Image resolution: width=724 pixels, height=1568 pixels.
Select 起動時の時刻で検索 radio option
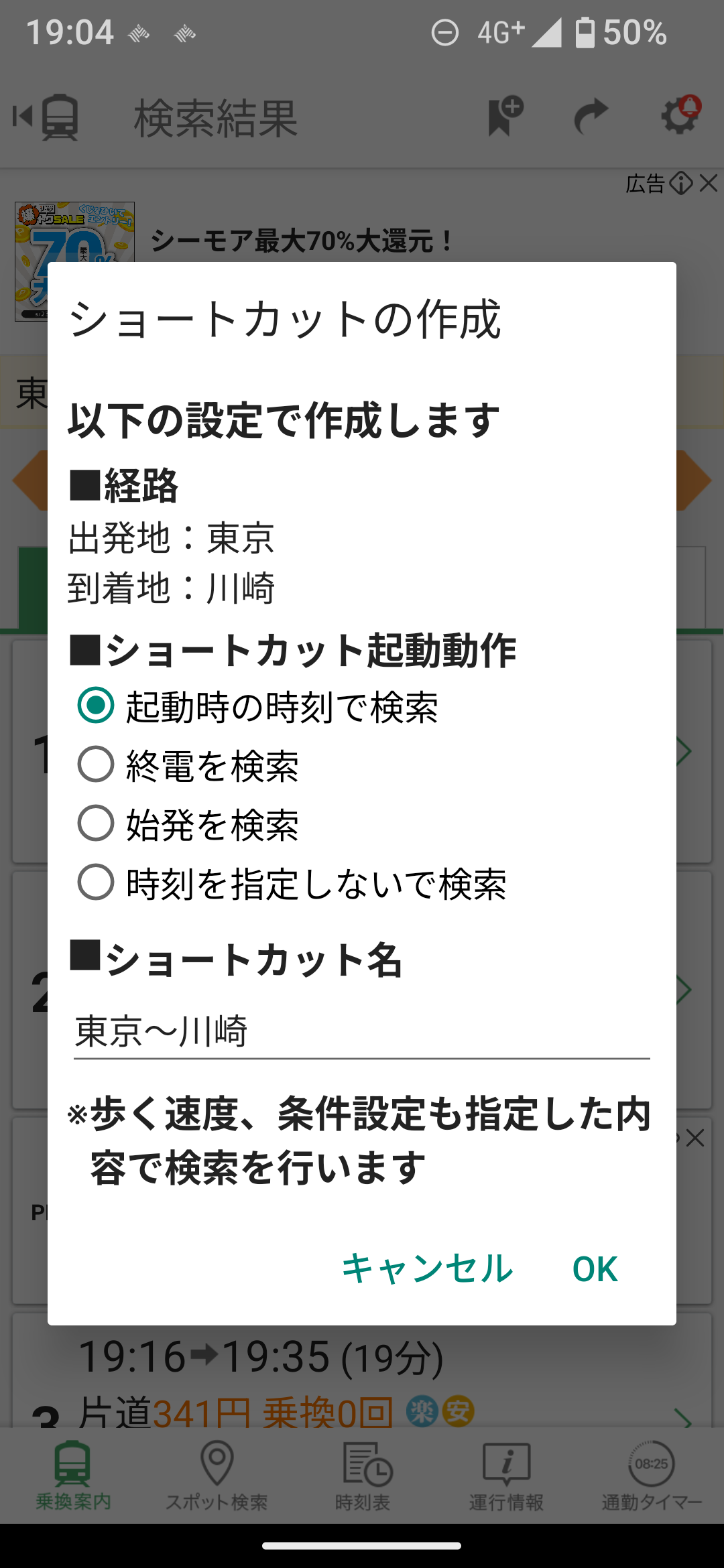(x=96, y=706)
